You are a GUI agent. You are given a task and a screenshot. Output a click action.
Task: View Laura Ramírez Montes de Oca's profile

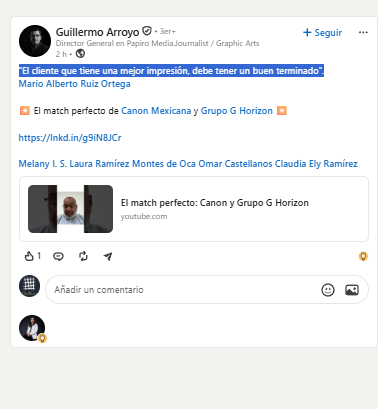coord(132,164)
